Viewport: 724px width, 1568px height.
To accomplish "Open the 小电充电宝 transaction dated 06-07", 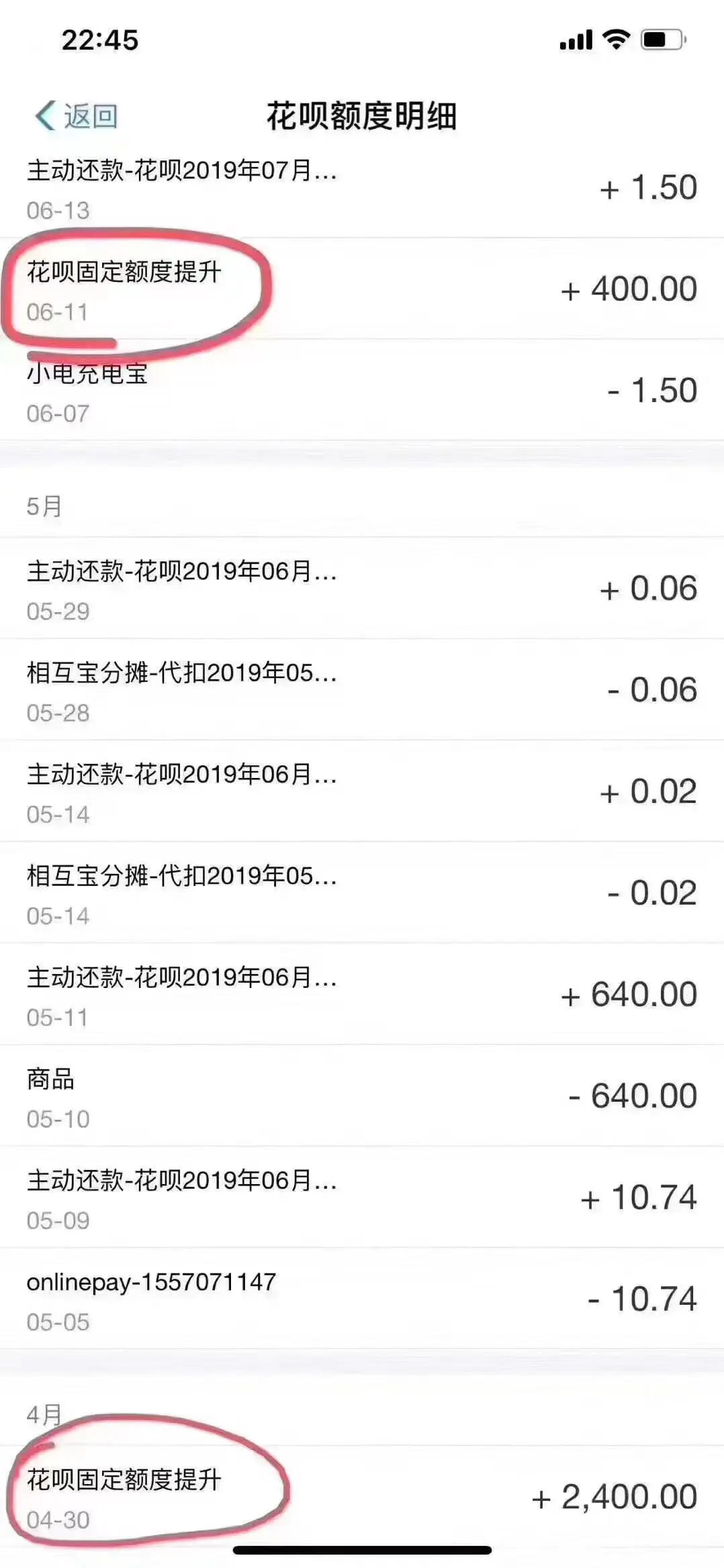I will tap(362, 391).
